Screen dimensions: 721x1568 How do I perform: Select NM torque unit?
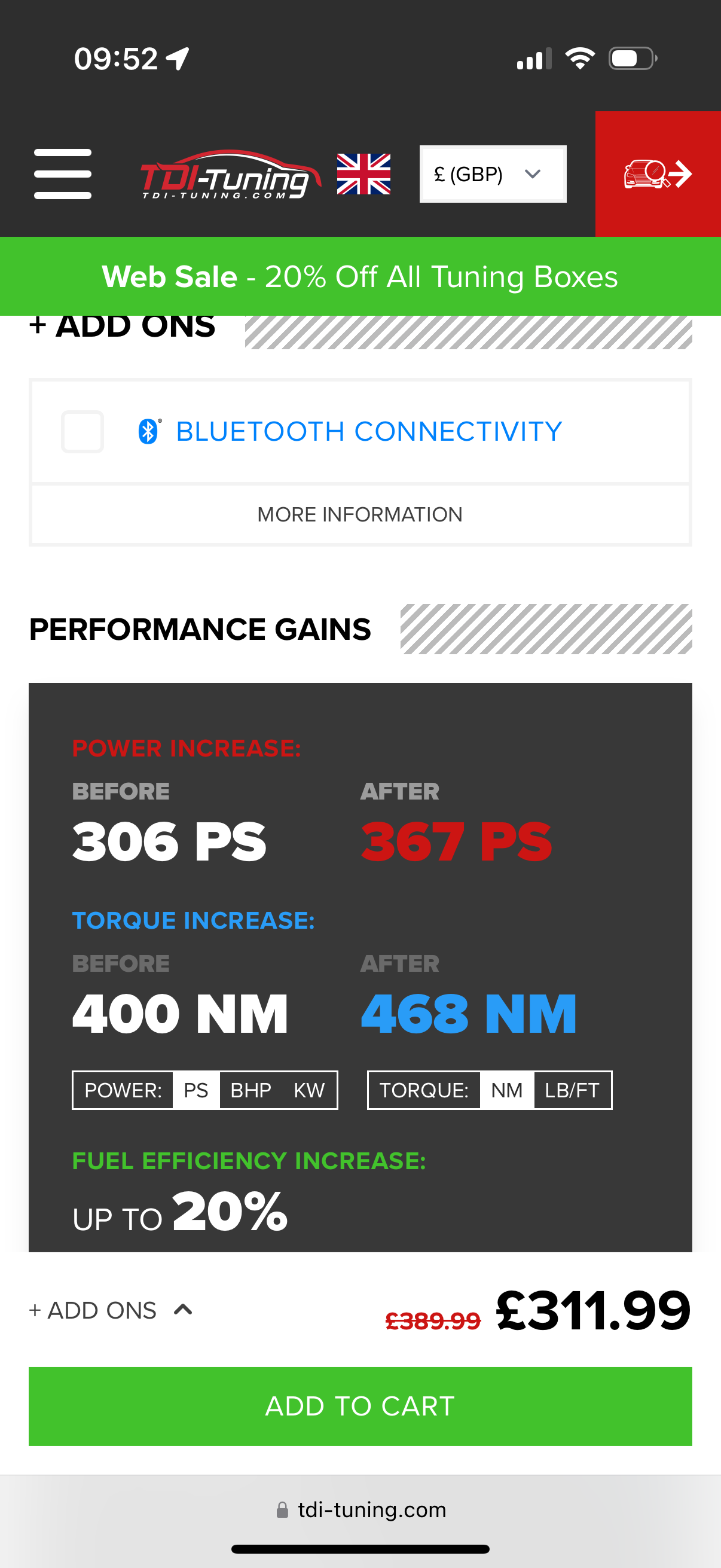pyautogui.click(x=506, y=1090)
